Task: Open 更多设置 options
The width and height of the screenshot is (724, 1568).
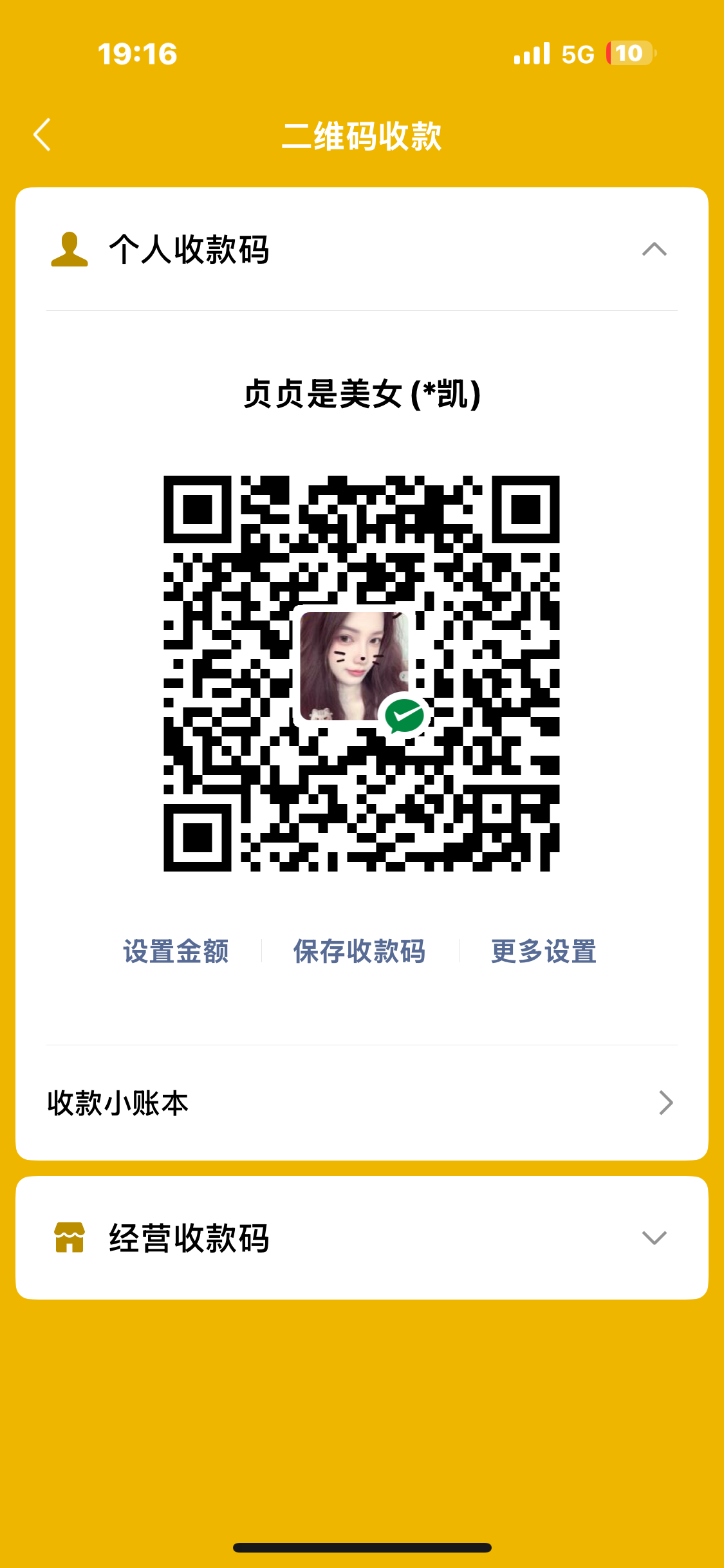Action: 544,951
